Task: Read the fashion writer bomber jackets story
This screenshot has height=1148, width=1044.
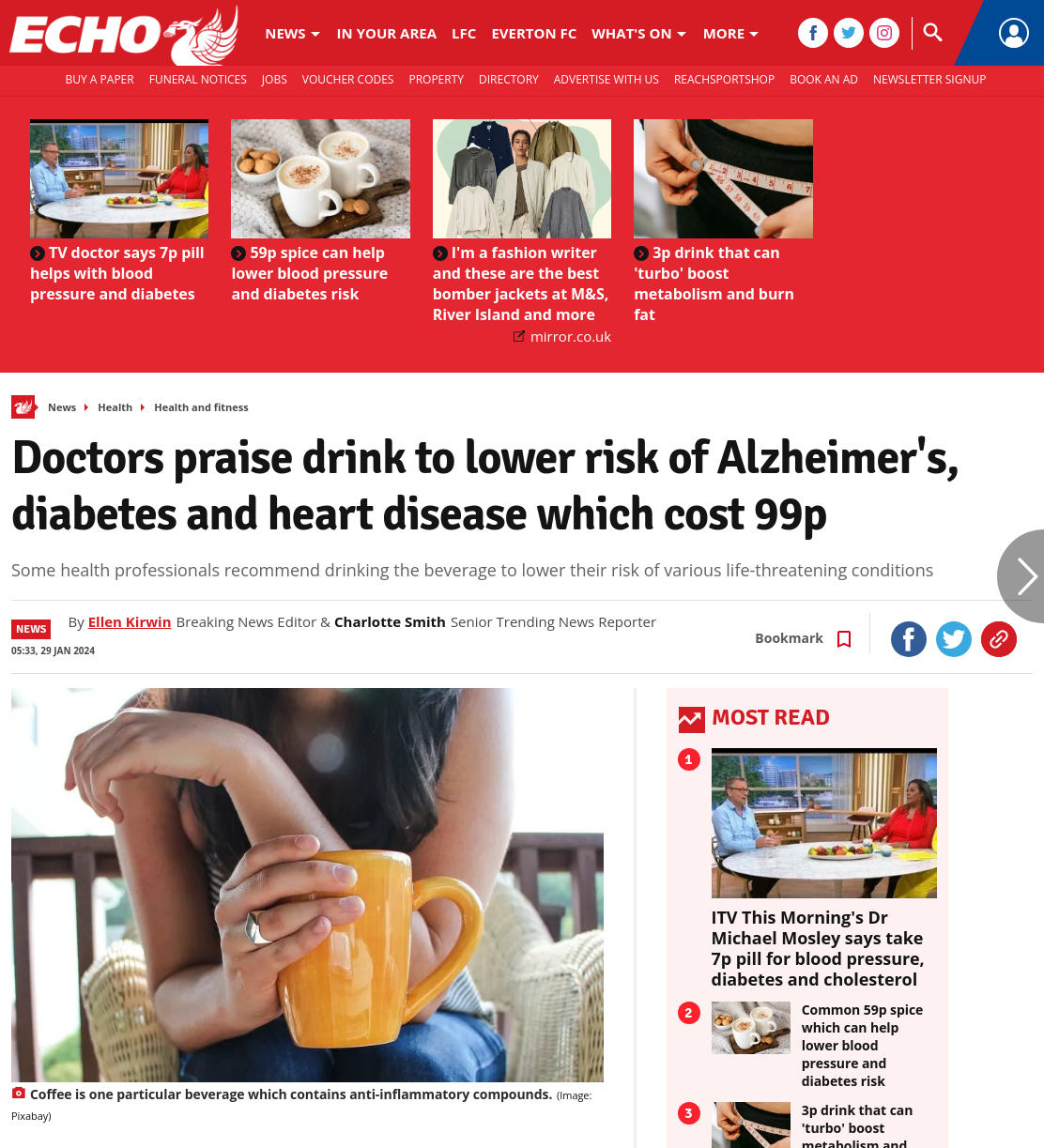Action: point(521,283)
